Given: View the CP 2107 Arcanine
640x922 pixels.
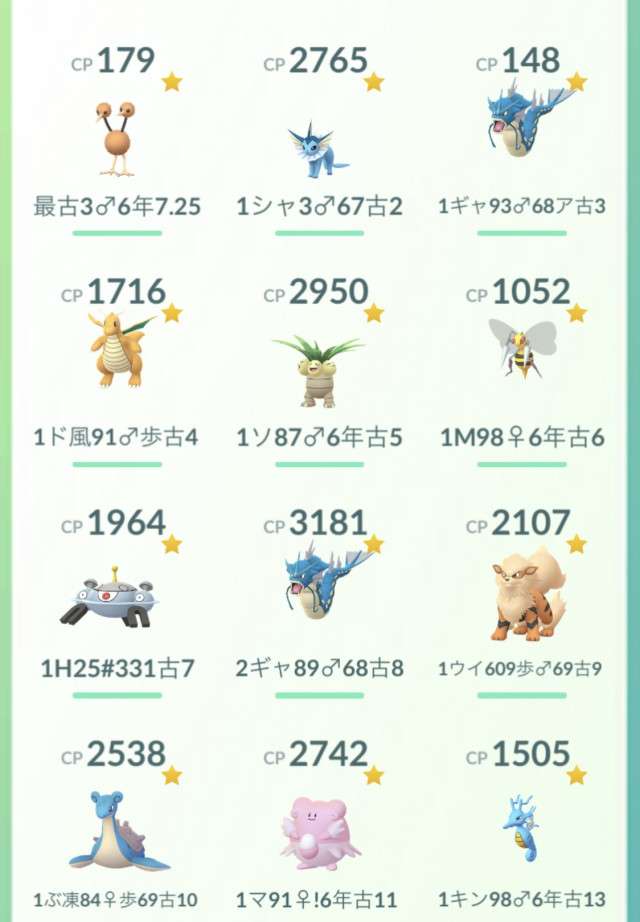Looking at the screenshot, I should point(522,597).
